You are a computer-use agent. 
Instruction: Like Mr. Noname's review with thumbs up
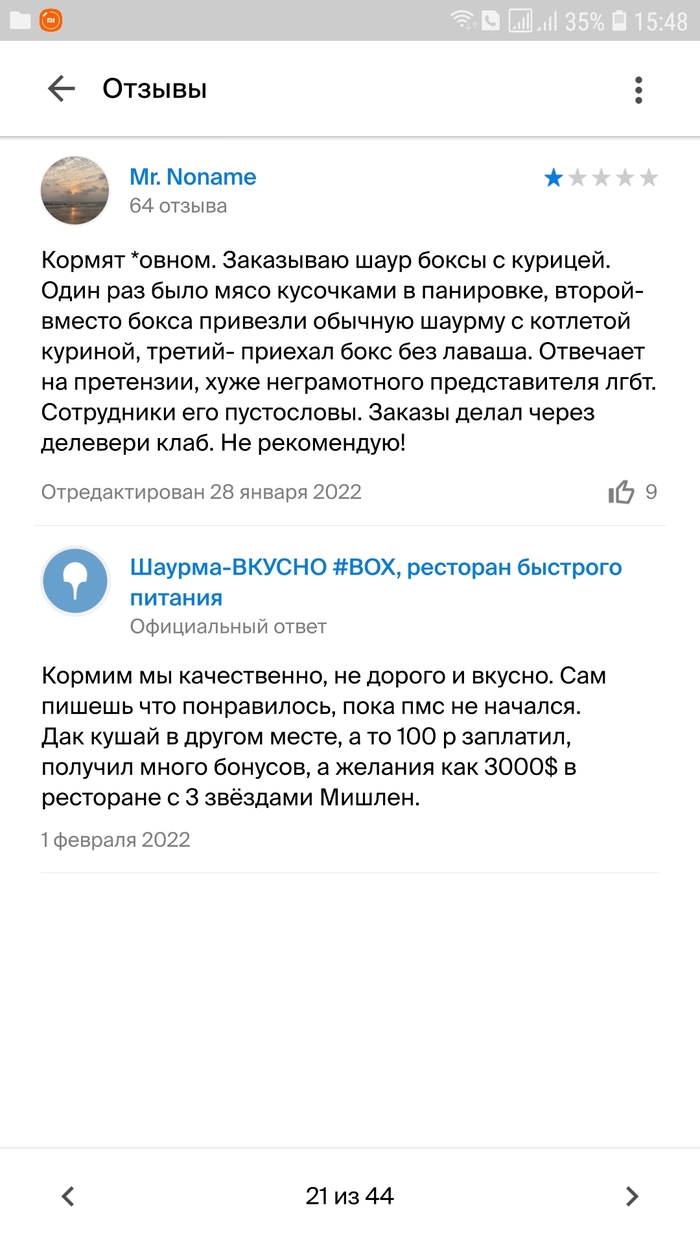[x=621, y=492]
